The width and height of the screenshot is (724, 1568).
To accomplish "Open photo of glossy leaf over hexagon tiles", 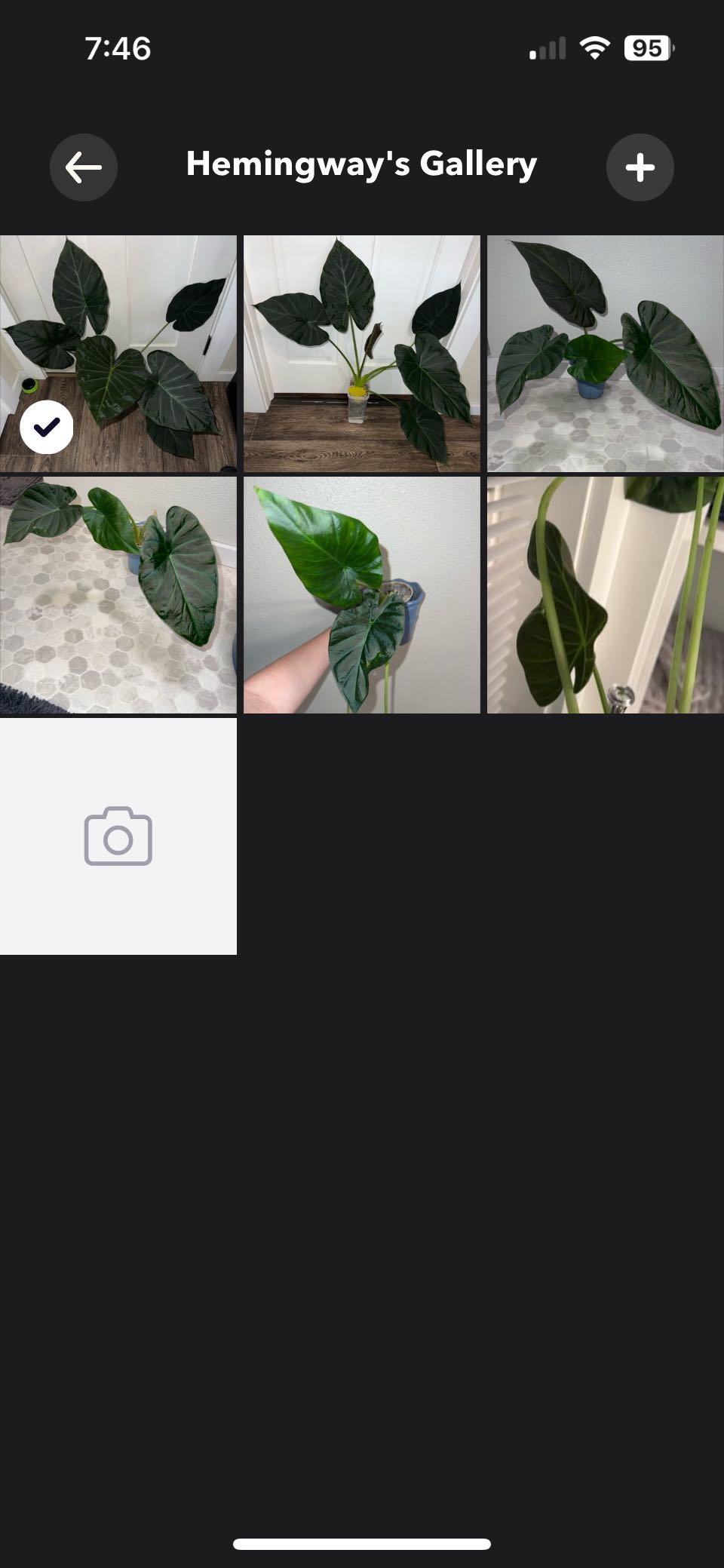I will [118, 594].
